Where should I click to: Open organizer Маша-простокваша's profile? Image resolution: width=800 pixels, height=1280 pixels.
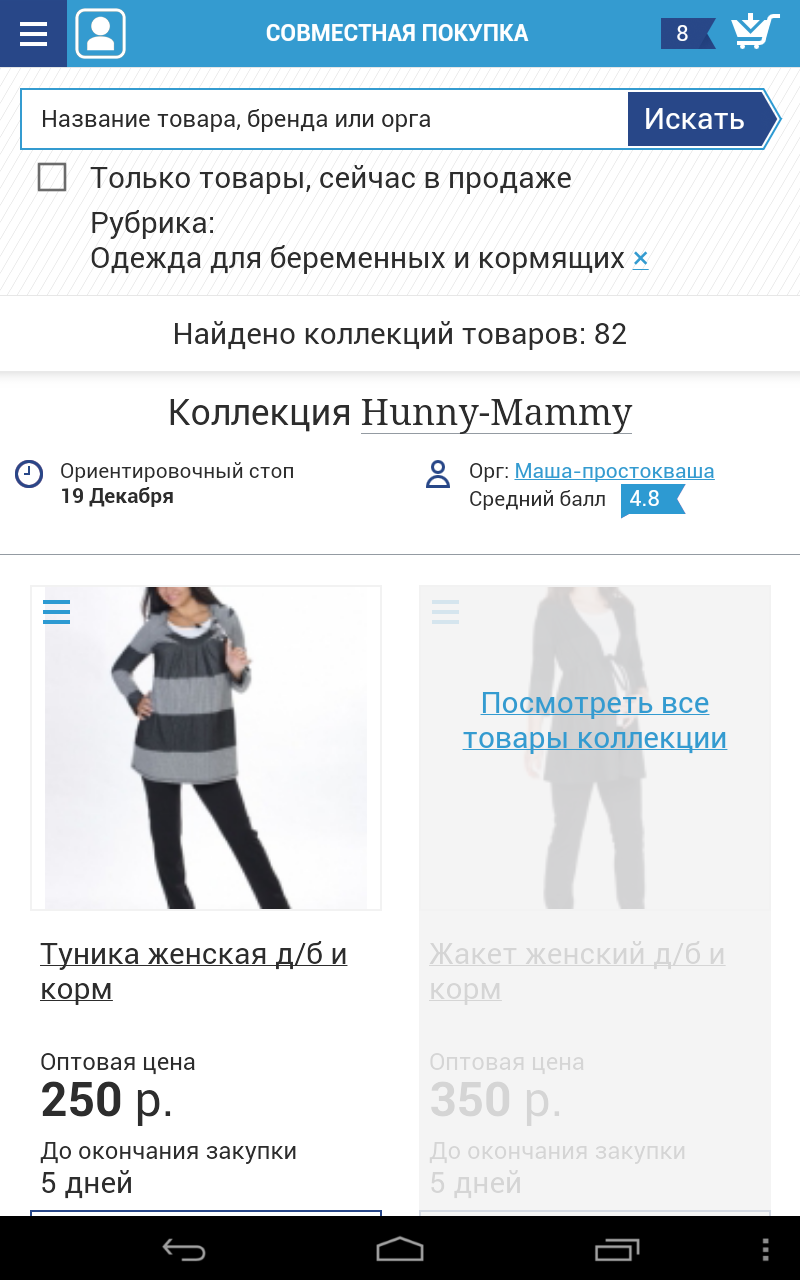(614, 471)
